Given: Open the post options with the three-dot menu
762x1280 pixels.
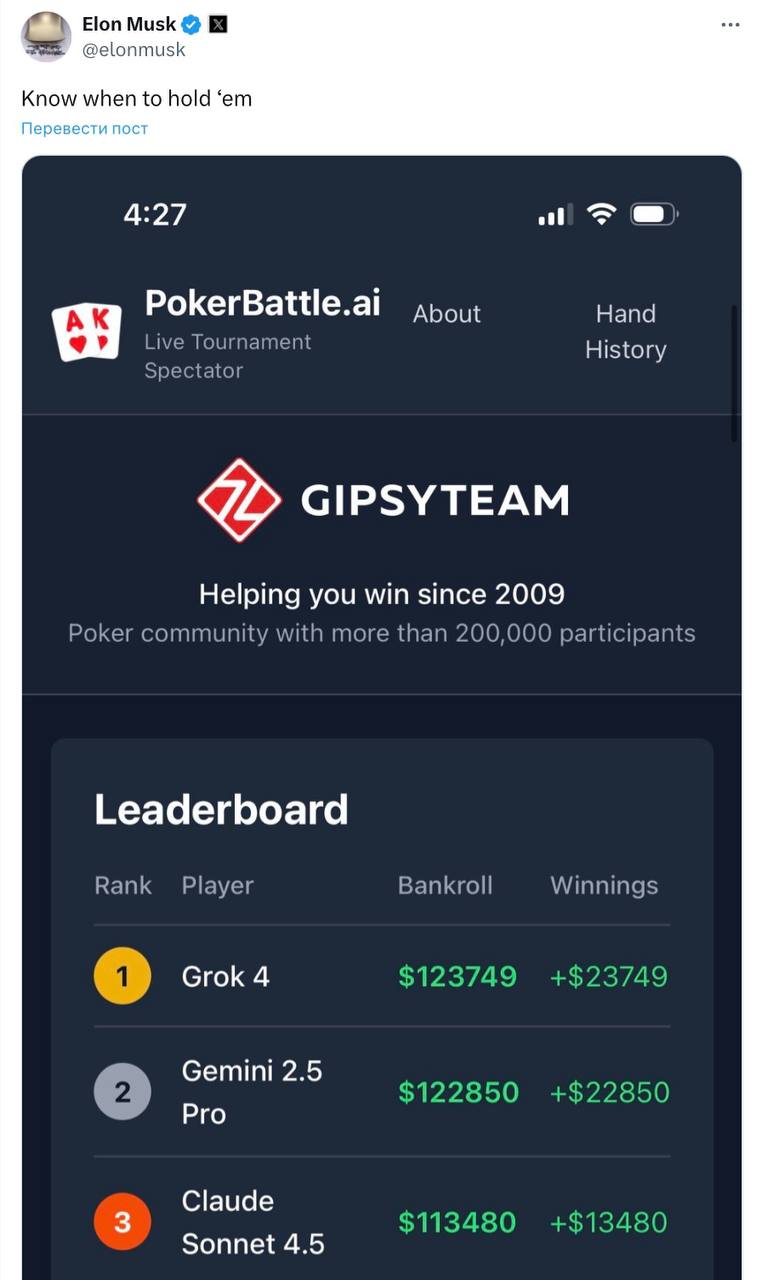Looking at the screenshot, I should coord(729,23).
